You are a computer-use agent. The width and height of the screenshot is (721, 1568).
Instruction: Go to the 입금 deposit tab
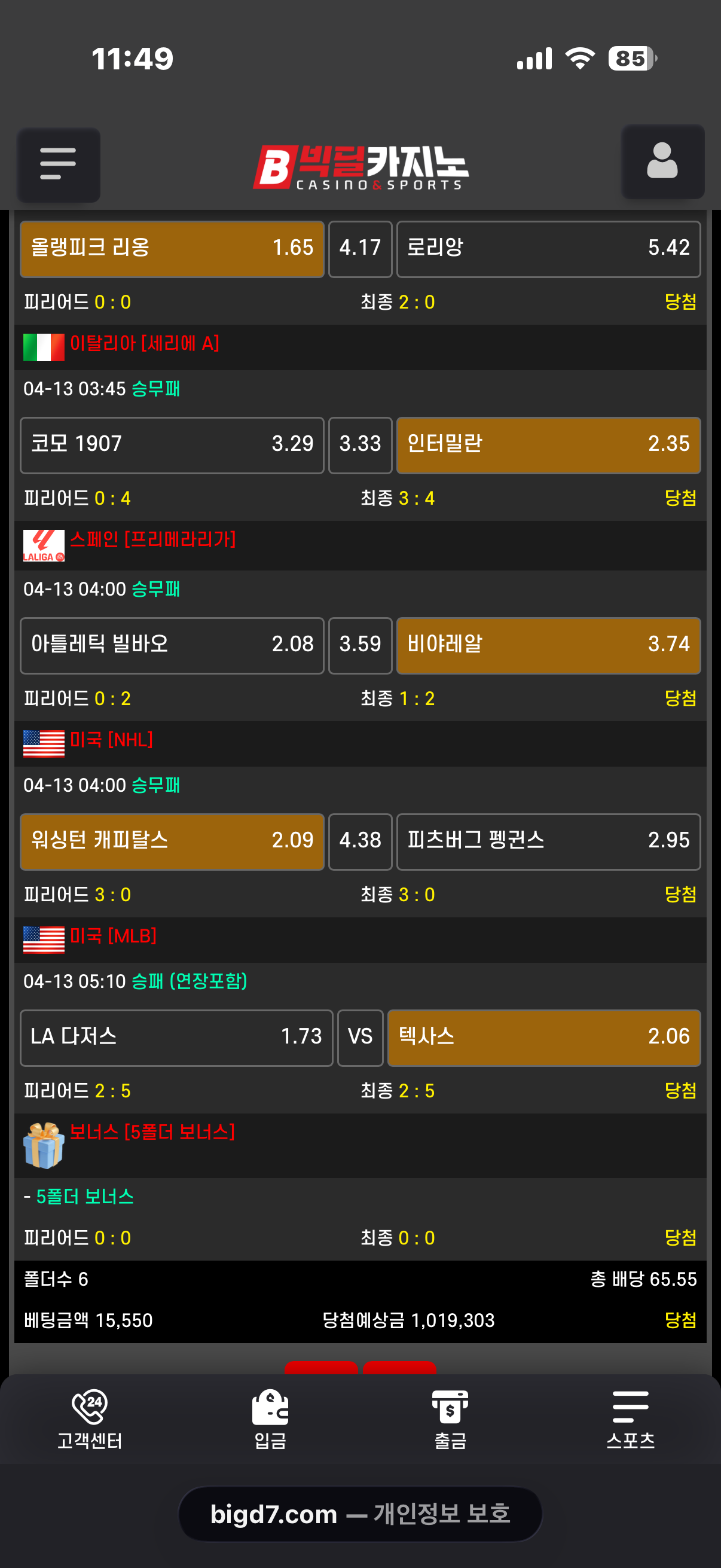[270, 1420]
